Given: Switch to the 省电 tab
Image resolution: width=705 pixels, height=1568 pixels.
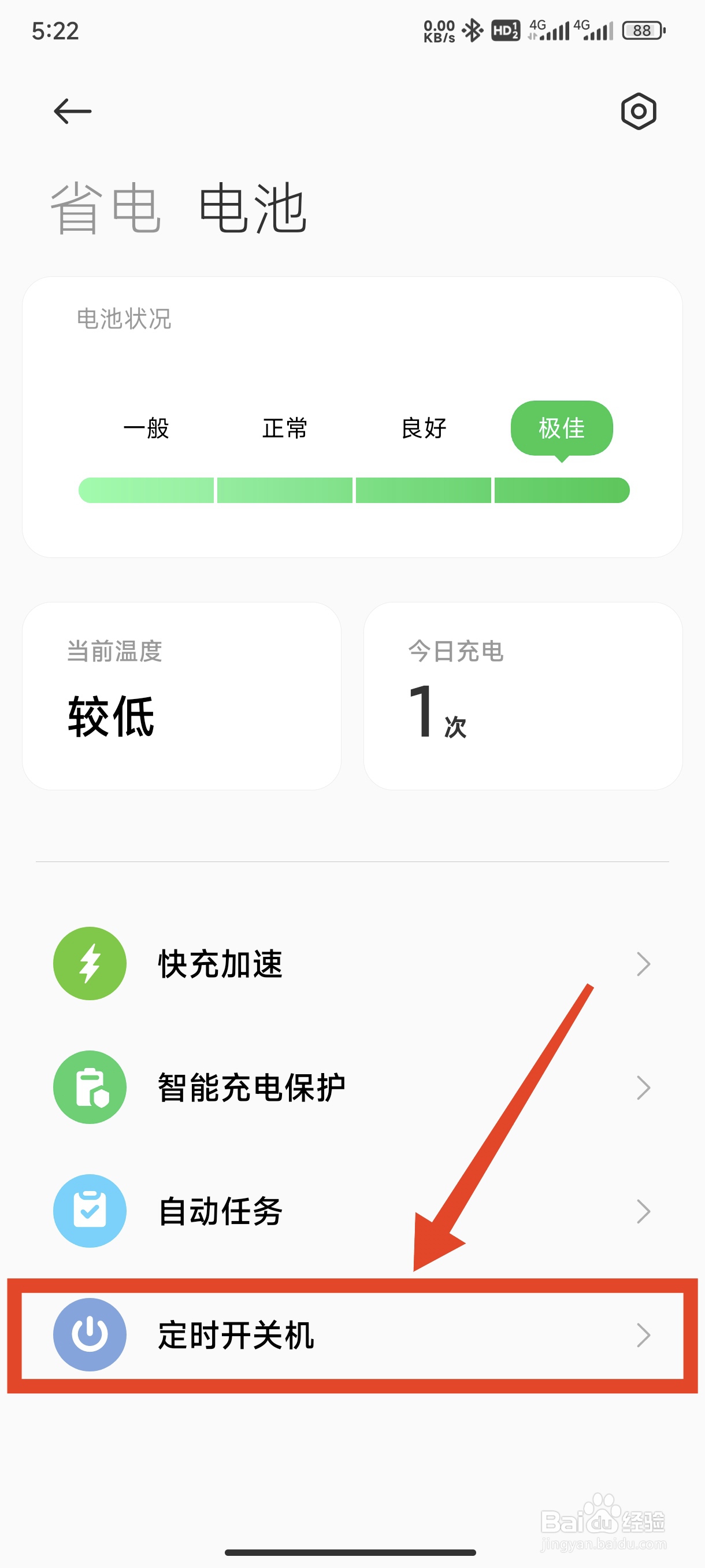Looking at the screenshot, I should (x=107, y=209).
